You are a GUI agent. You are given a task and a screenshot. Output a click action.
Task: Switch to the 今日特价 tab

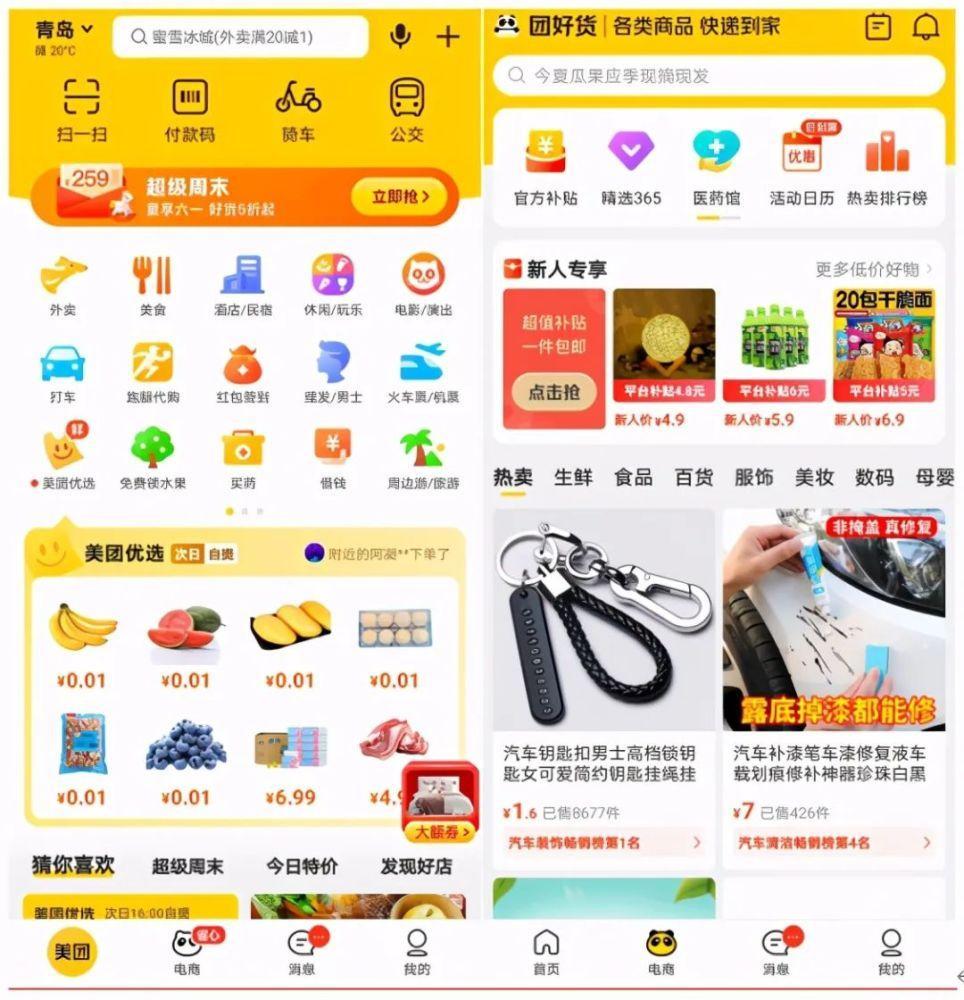pyautogui.click(x=301, y=866)
